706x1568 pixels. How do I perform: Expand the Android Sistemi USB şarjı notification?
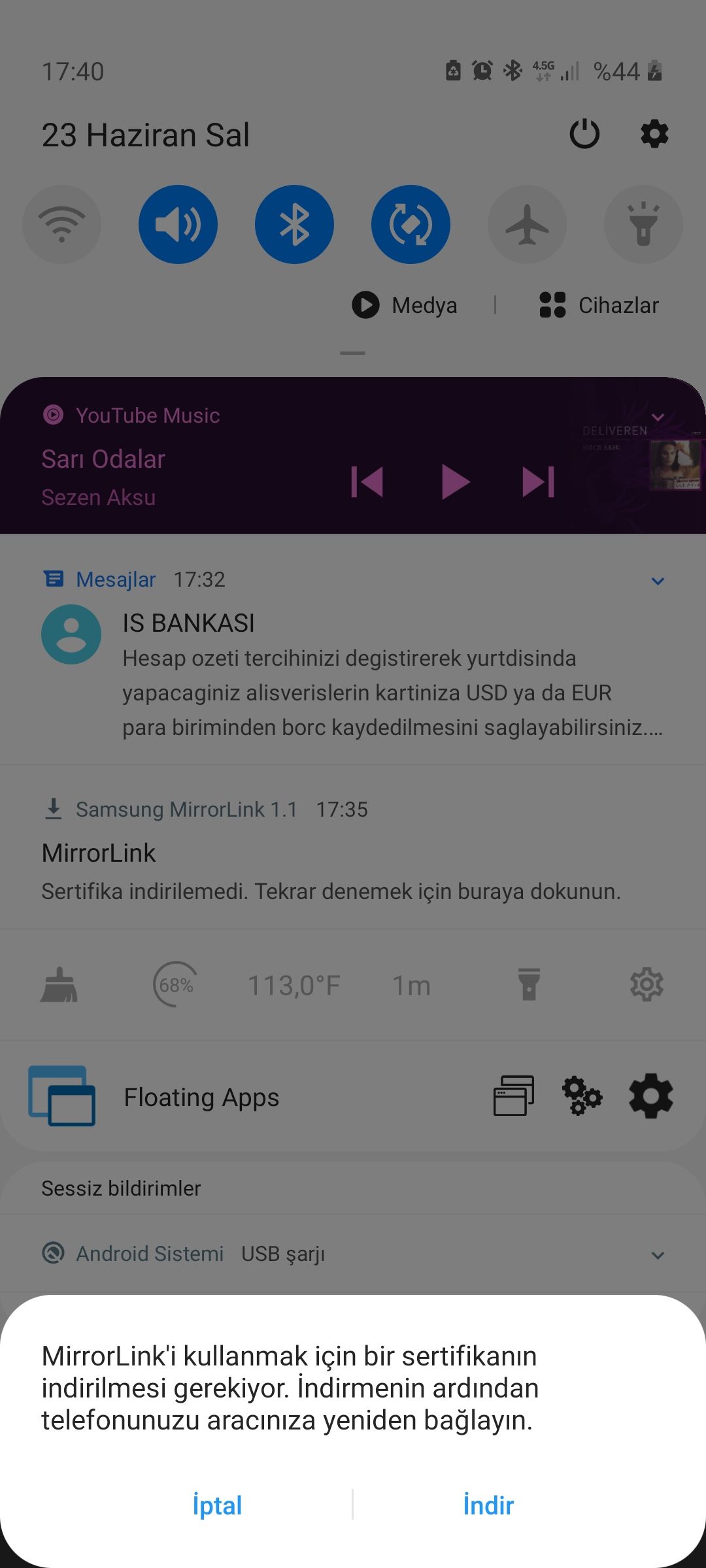click(658, 1255)
